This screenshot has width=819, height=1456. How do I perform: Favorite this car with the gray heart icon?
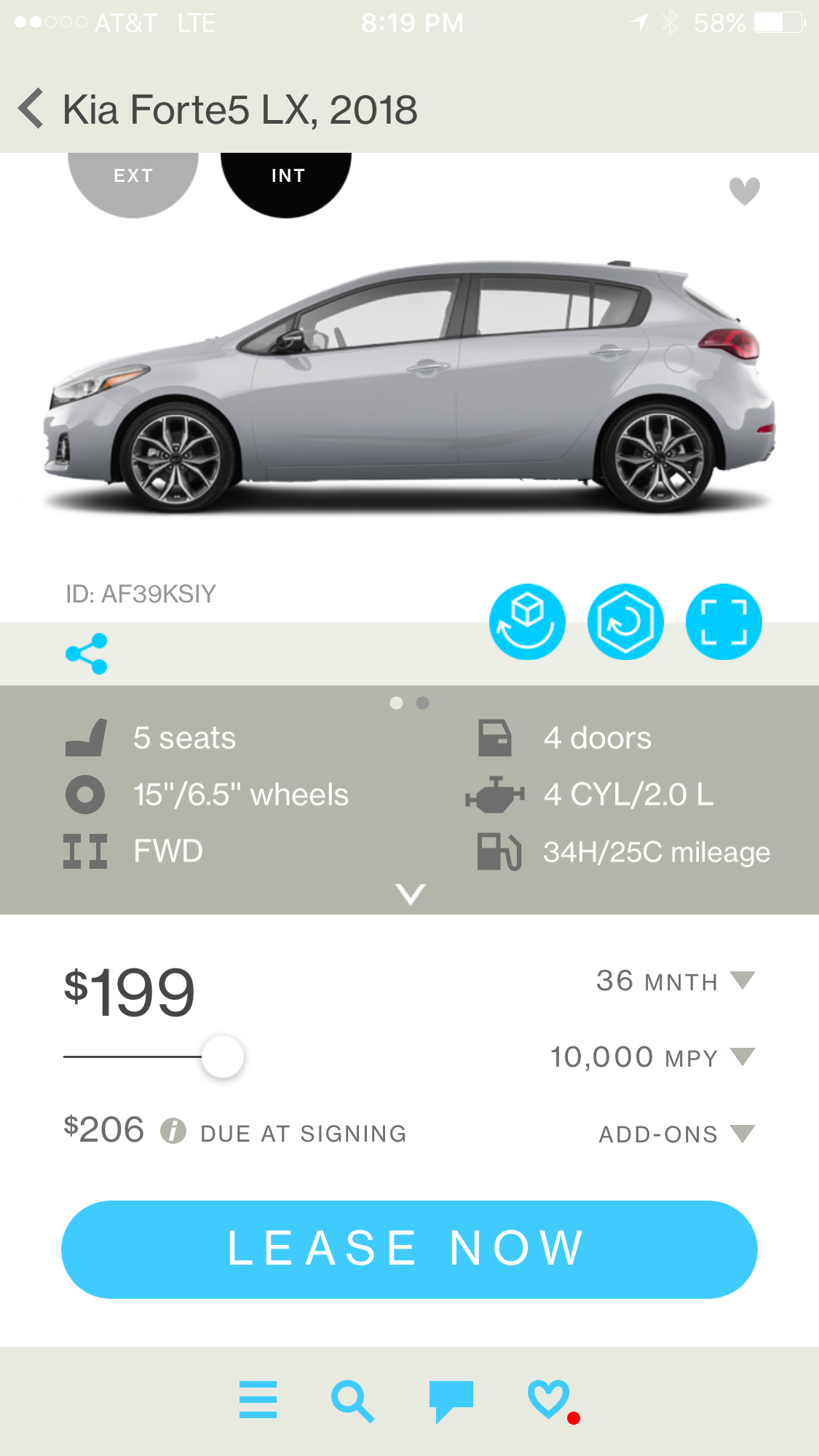744,191
